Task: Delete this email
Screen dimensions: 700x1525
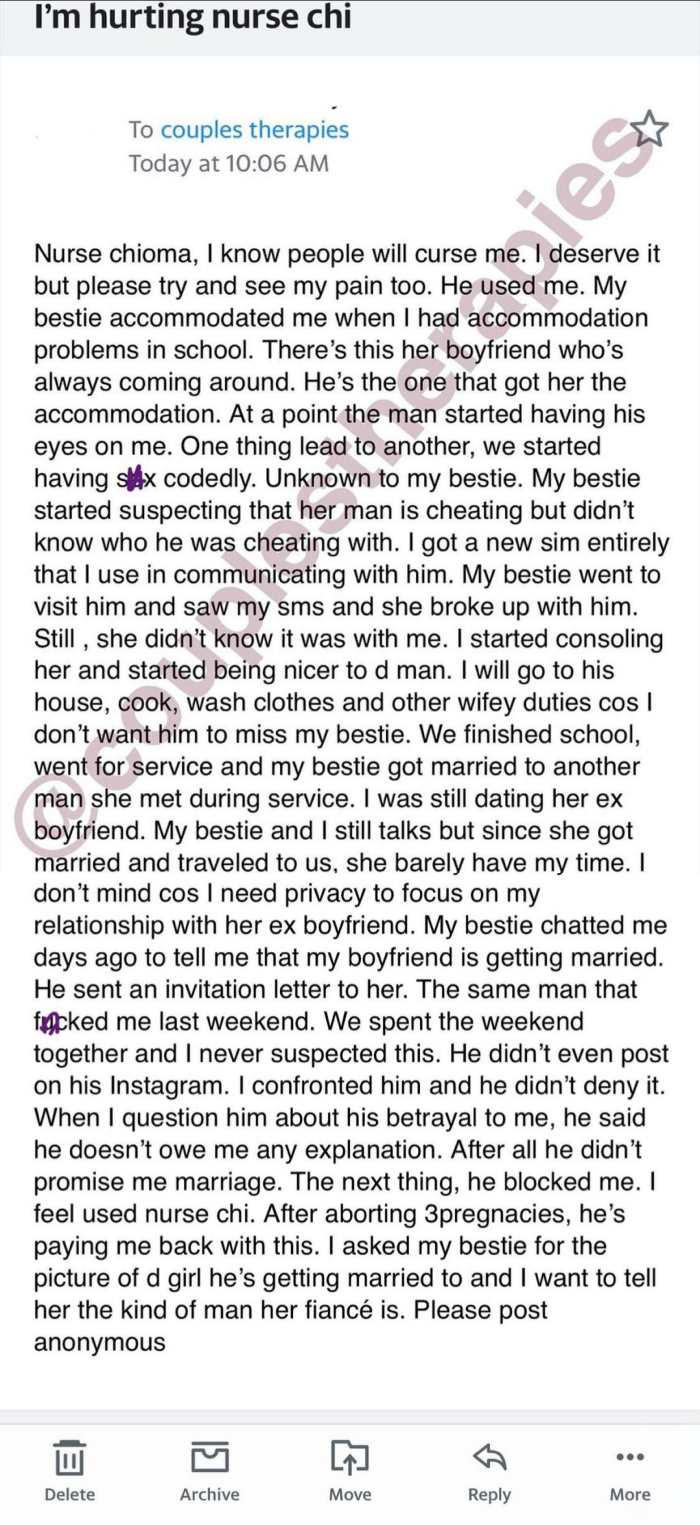Action: point(69,1469)
